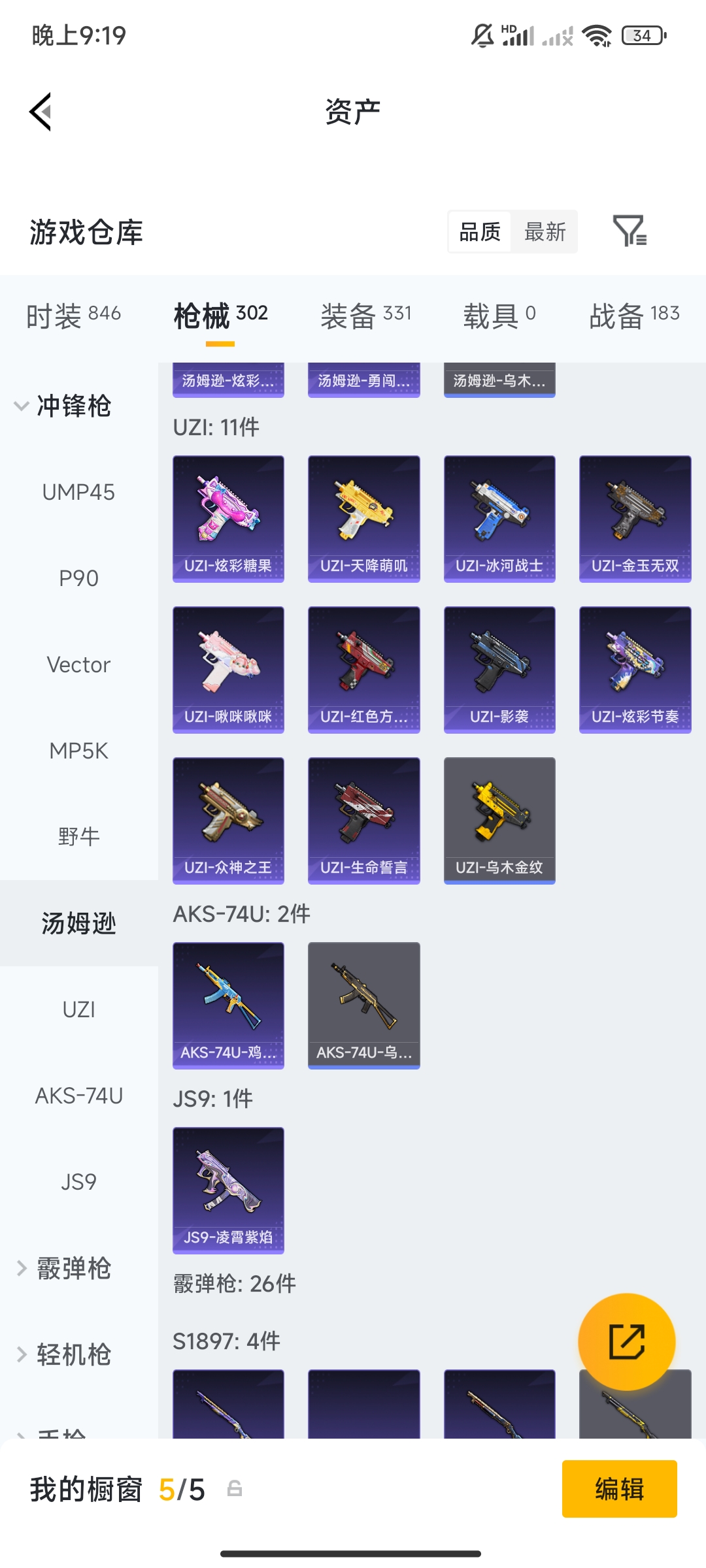Open the JS9-凌霄紫焰 skin
Screen dimensions: 706x1568
pyautogui.click(x=228, y=1190)
